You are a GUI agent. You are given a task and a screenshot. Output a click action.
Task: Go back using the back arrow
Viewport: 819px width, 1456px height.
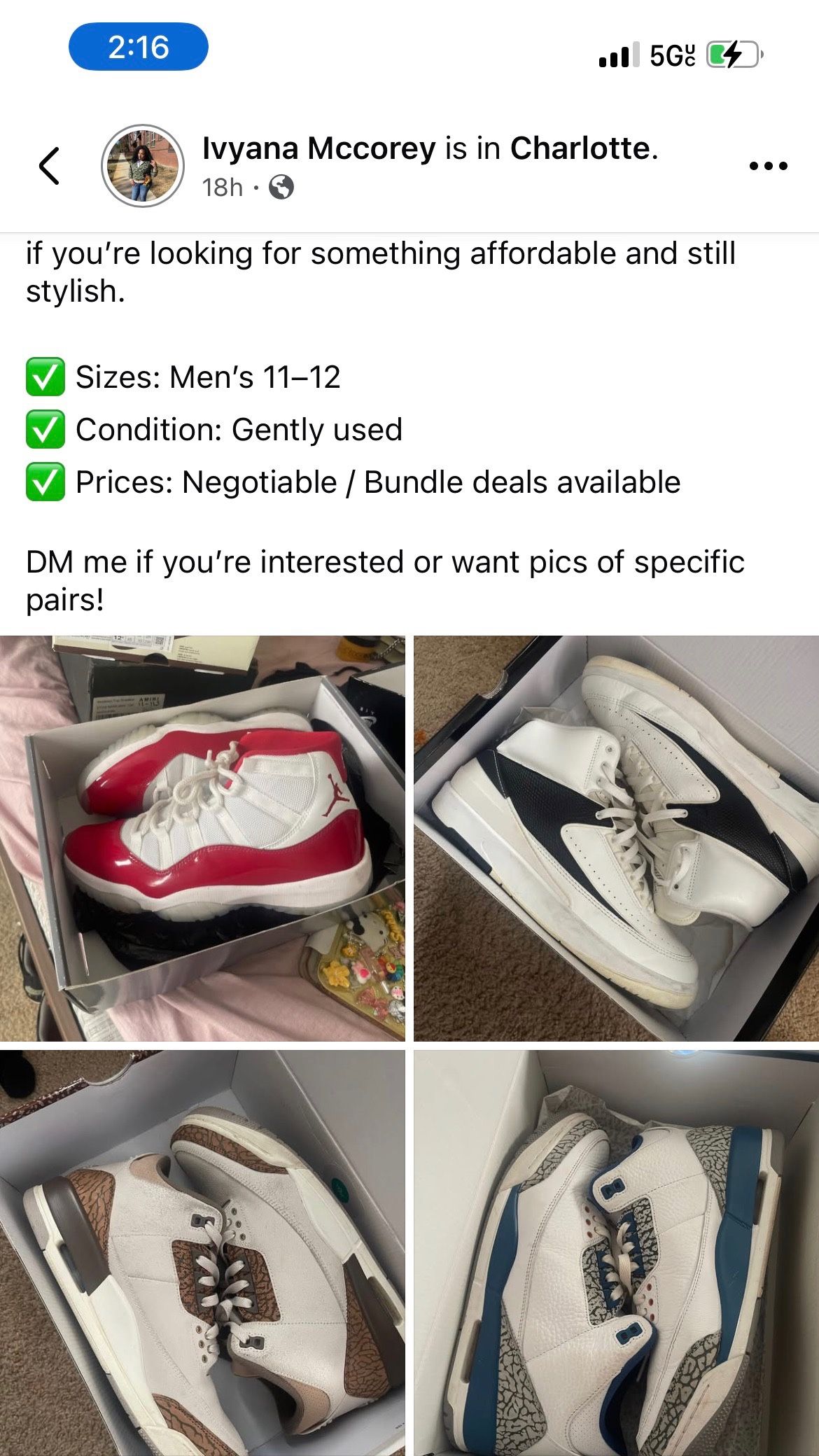[x=49, y=166]
